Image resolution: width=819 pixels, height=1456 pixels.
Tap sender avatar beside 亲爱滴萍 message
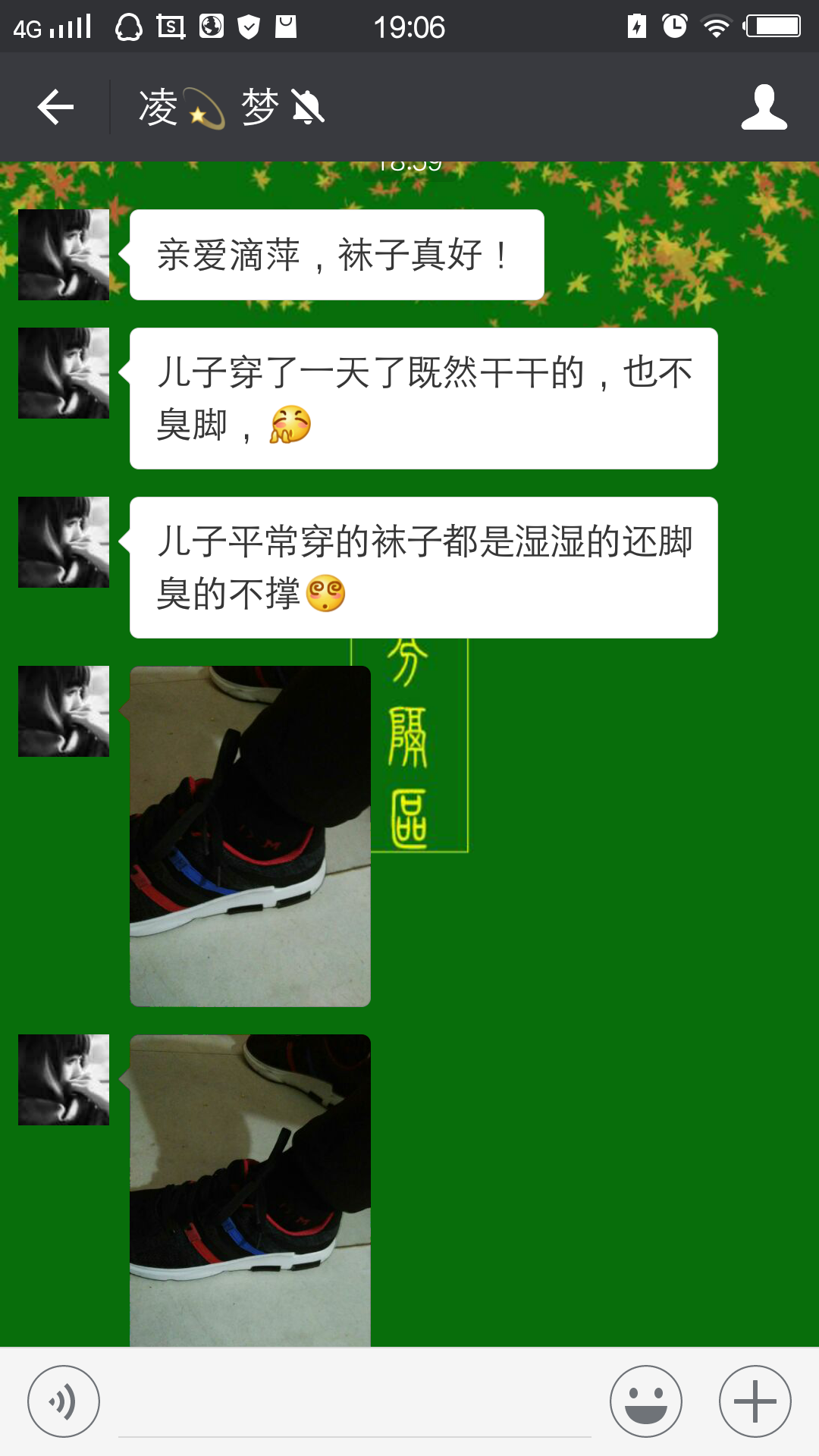[x=64, y=255]
